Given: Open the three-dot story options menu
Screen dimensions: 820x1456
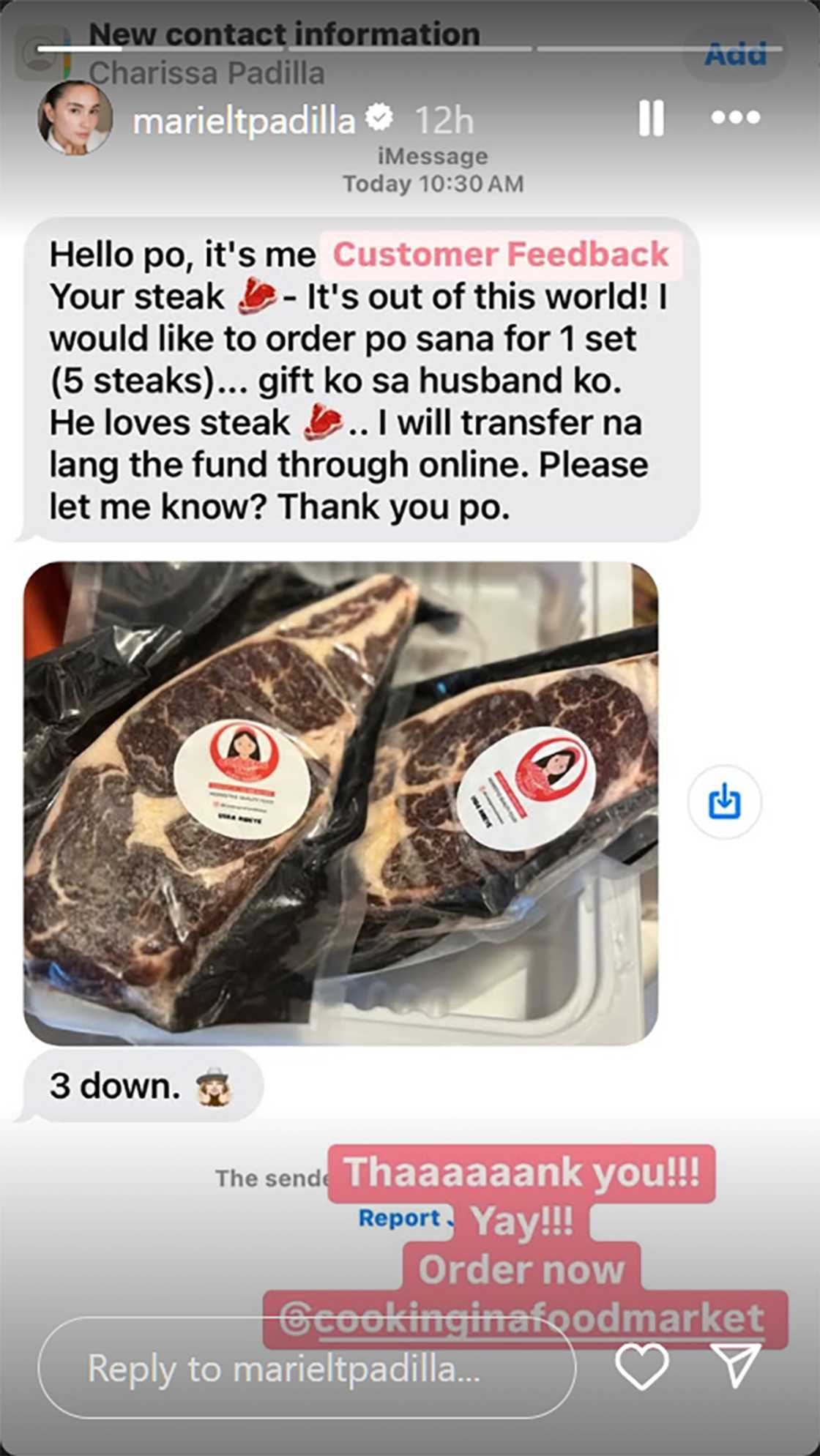Looking at the screenshot, I should [x=737, y=117].
